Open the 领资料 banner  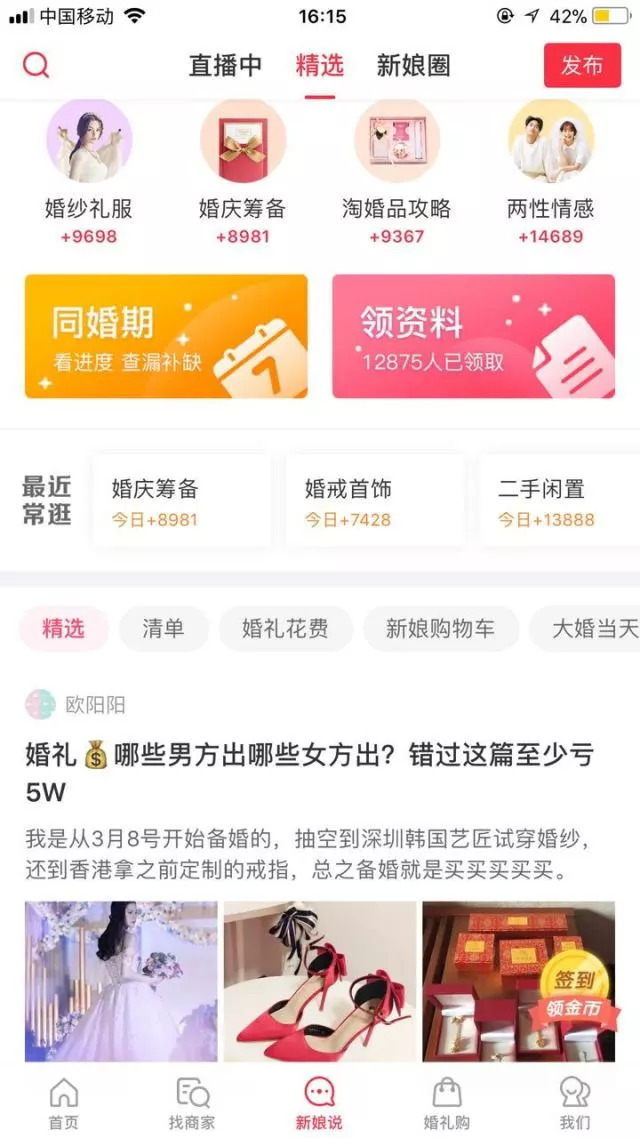click(x=473, y=337)
